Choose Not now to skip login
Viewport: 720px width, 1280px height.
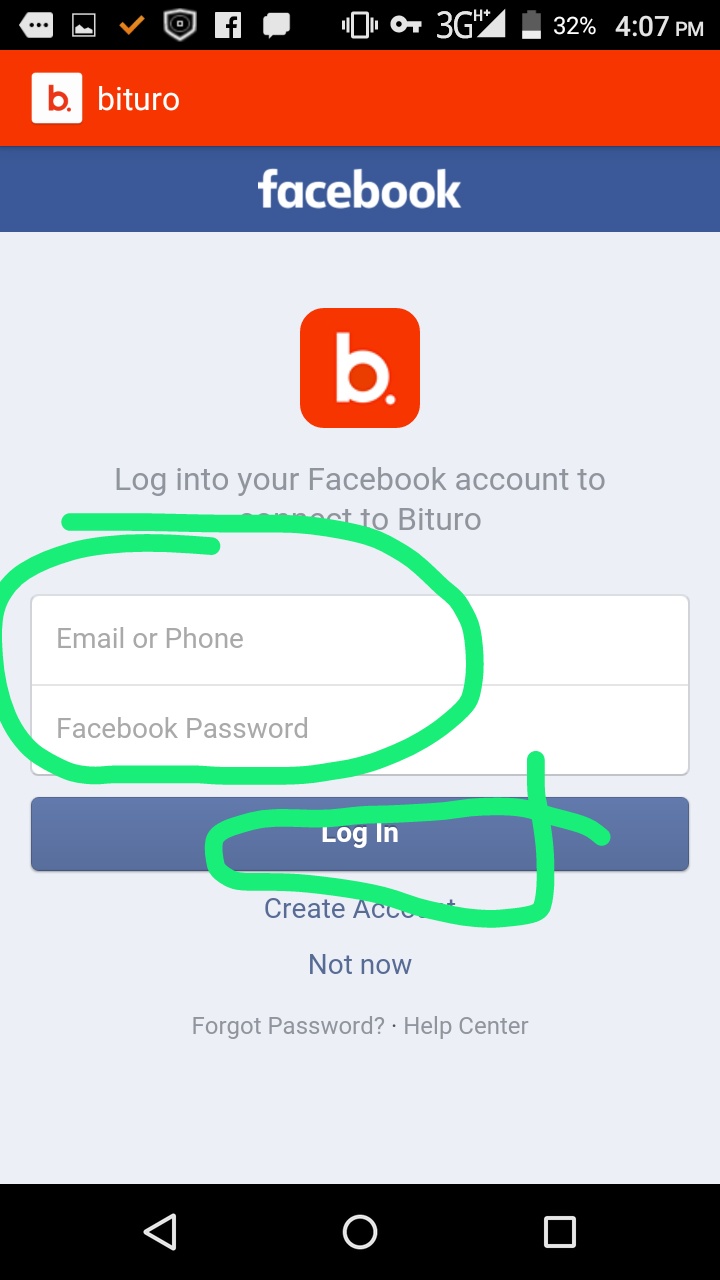pyautogui.click(x=360, y=964)
